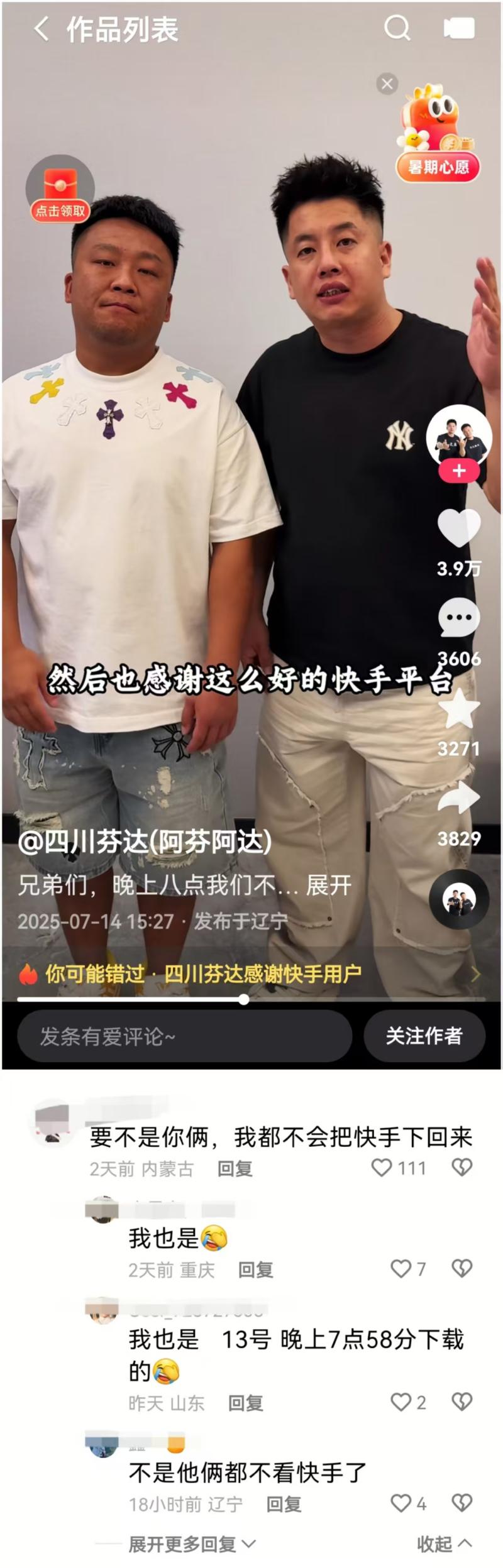
Task: Open search with the magnifier icon
Action: 397,28
